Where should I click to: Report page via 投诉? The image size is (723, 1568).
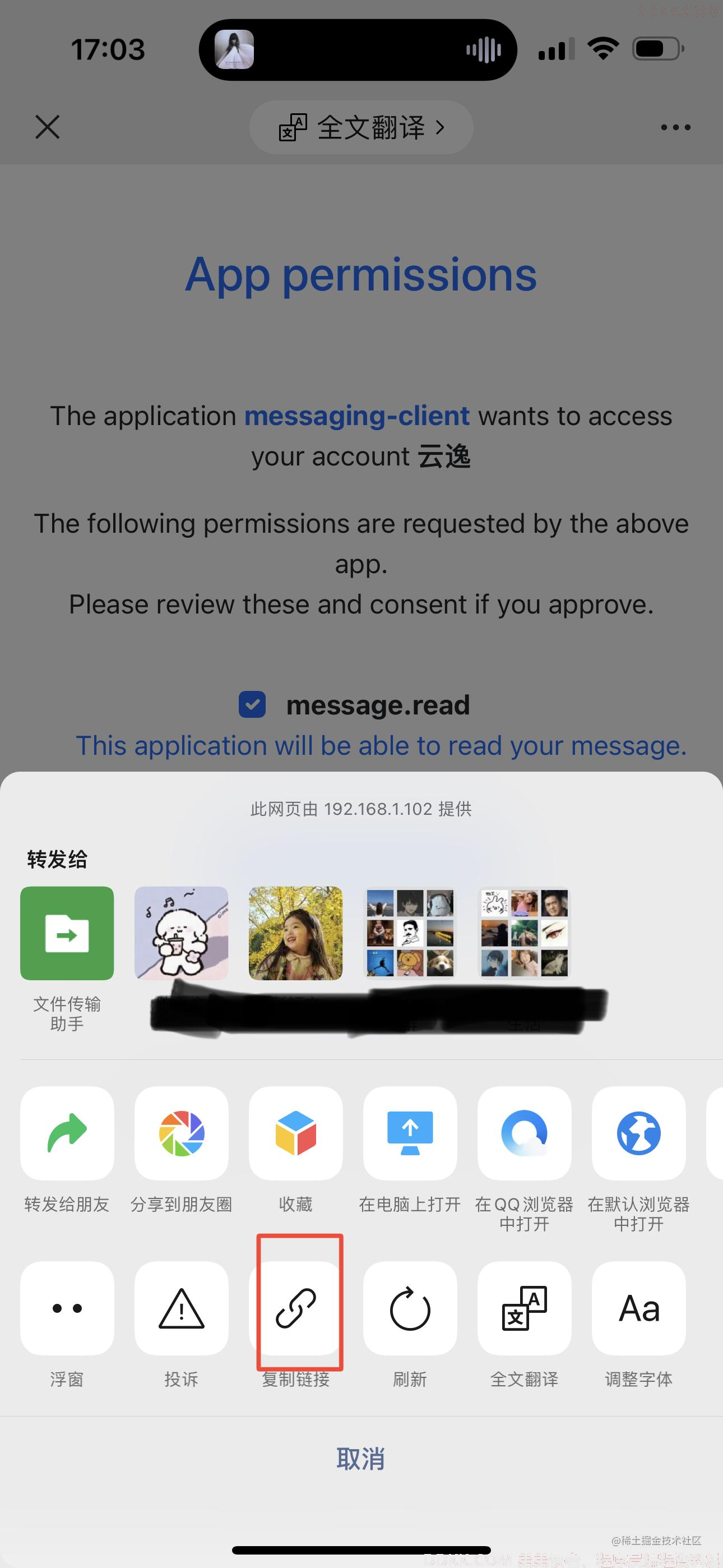click(x=182, y=1307)
